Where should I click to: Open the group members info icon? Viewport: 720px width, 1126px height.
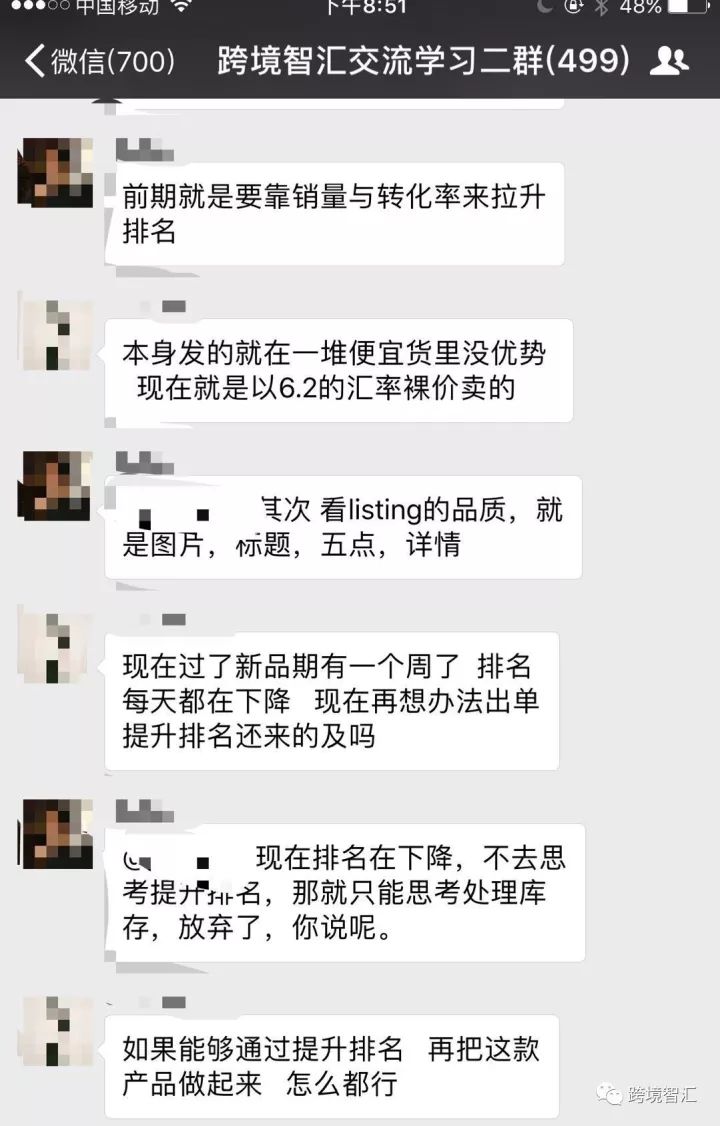pos(669,61)
